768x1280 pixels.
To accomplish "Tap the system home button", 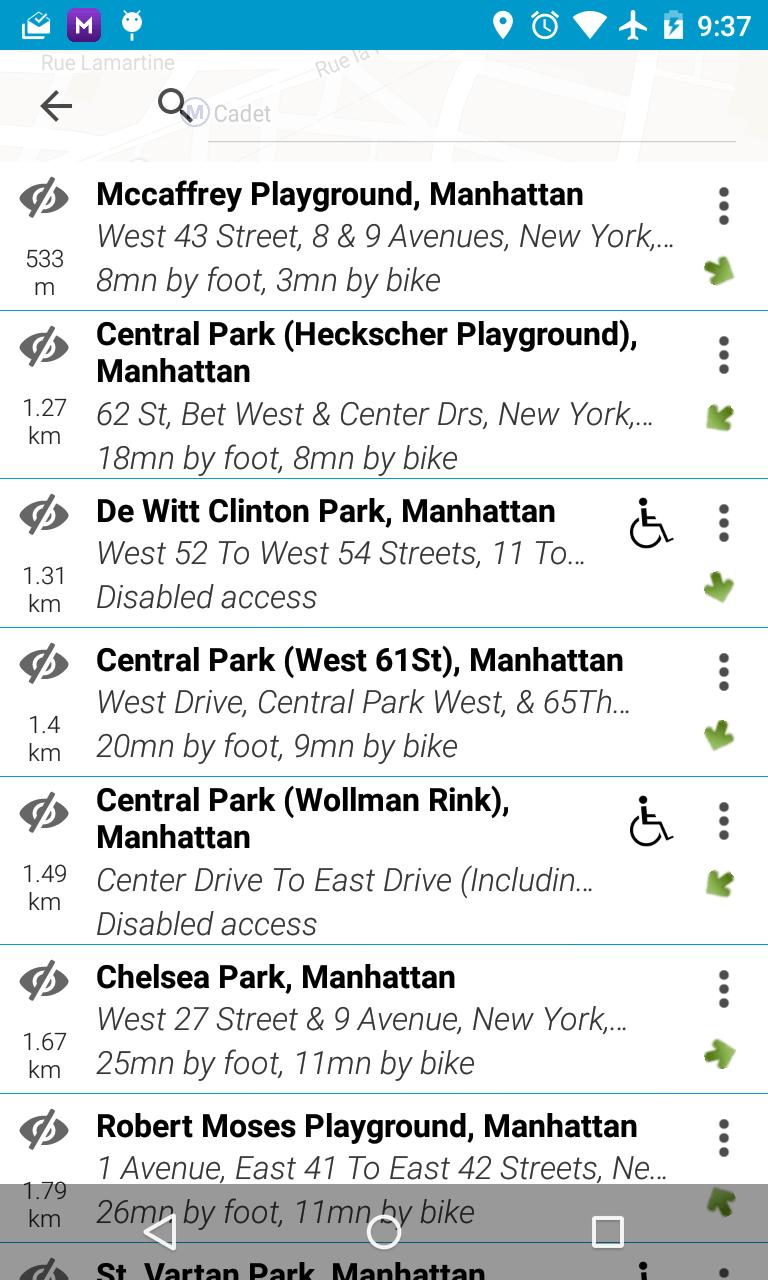I will 384,1232.
